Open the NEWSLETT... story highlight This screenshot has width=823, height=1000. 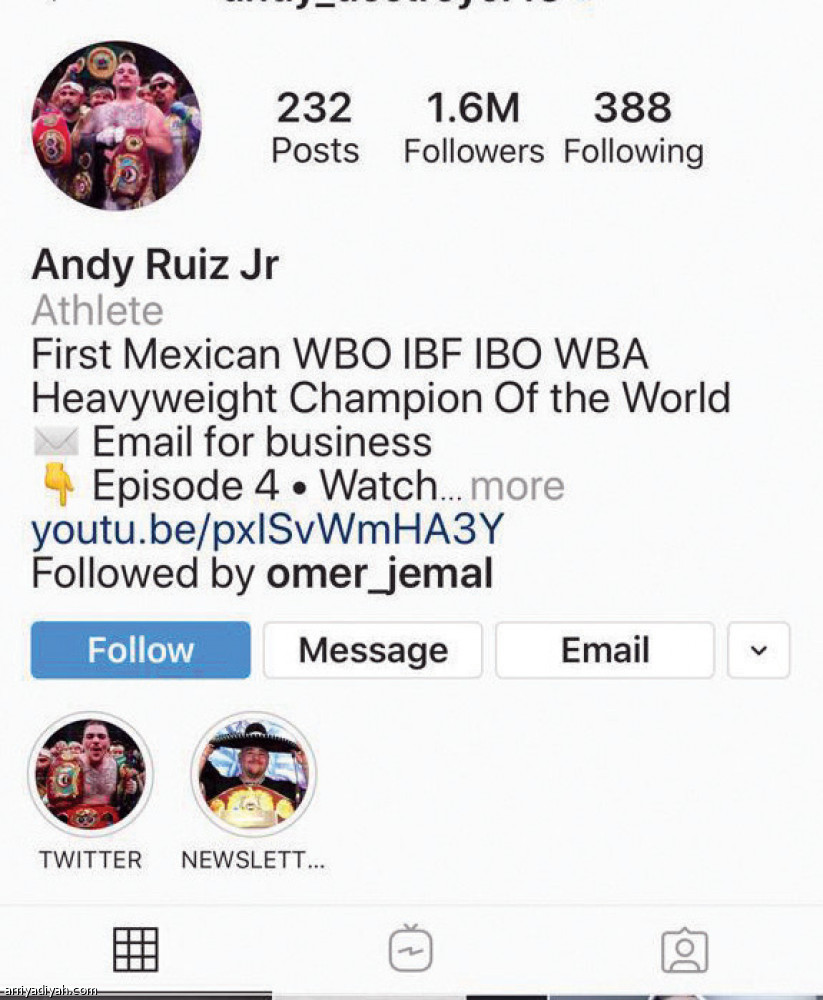pos(253,774)
